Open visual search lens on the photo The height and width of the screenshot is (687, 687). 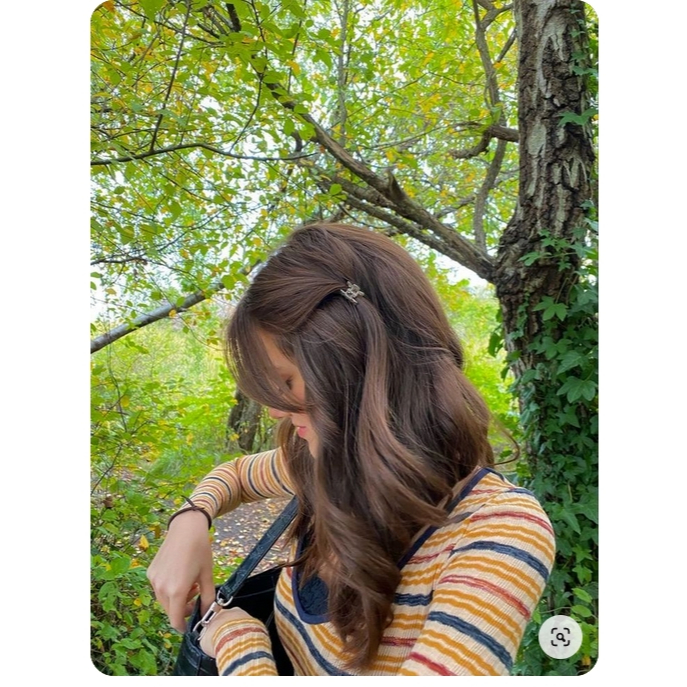[560, 637]
